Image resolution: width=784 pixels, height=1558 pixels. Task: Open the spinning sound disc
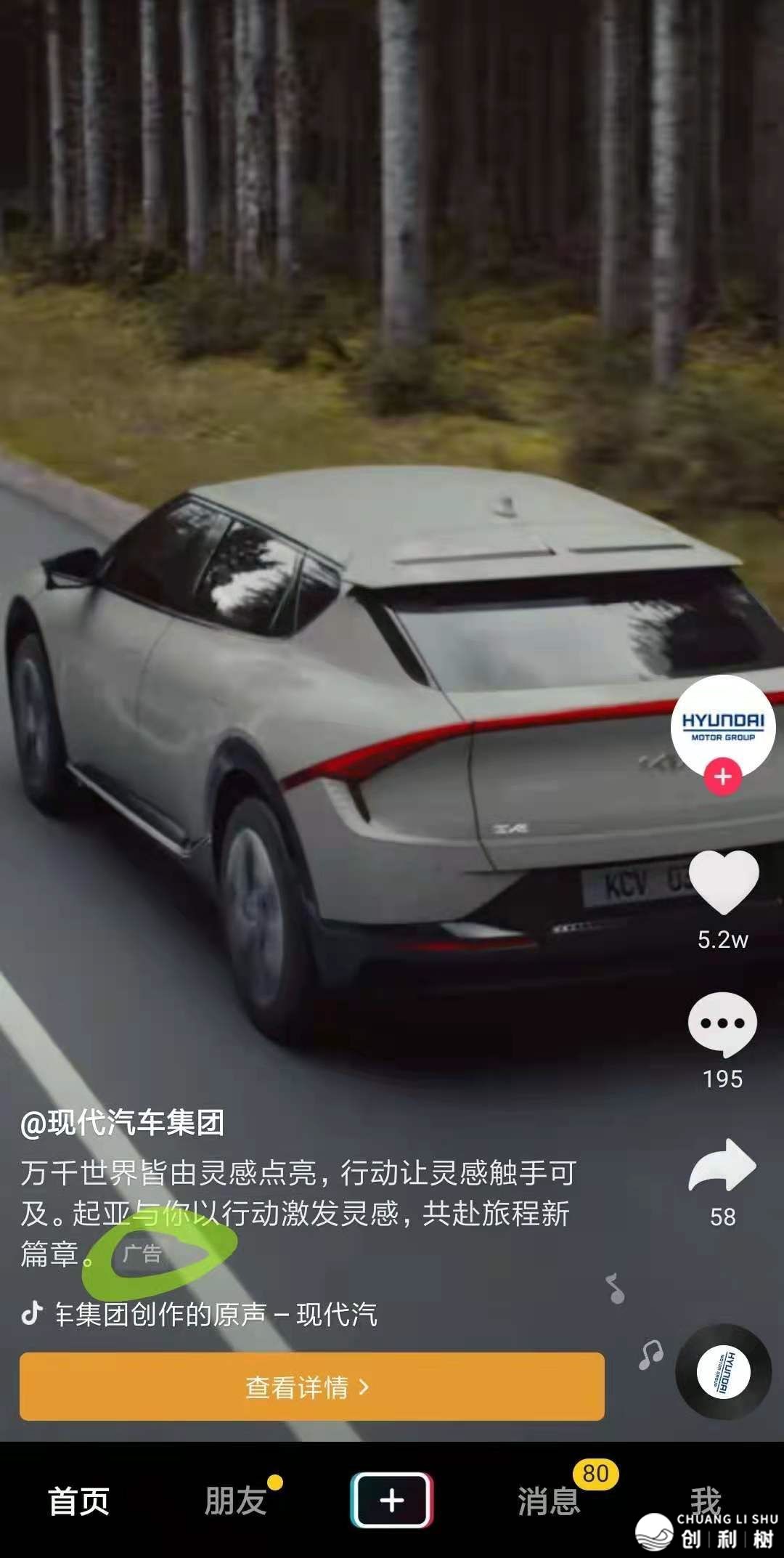[723, 1372]
